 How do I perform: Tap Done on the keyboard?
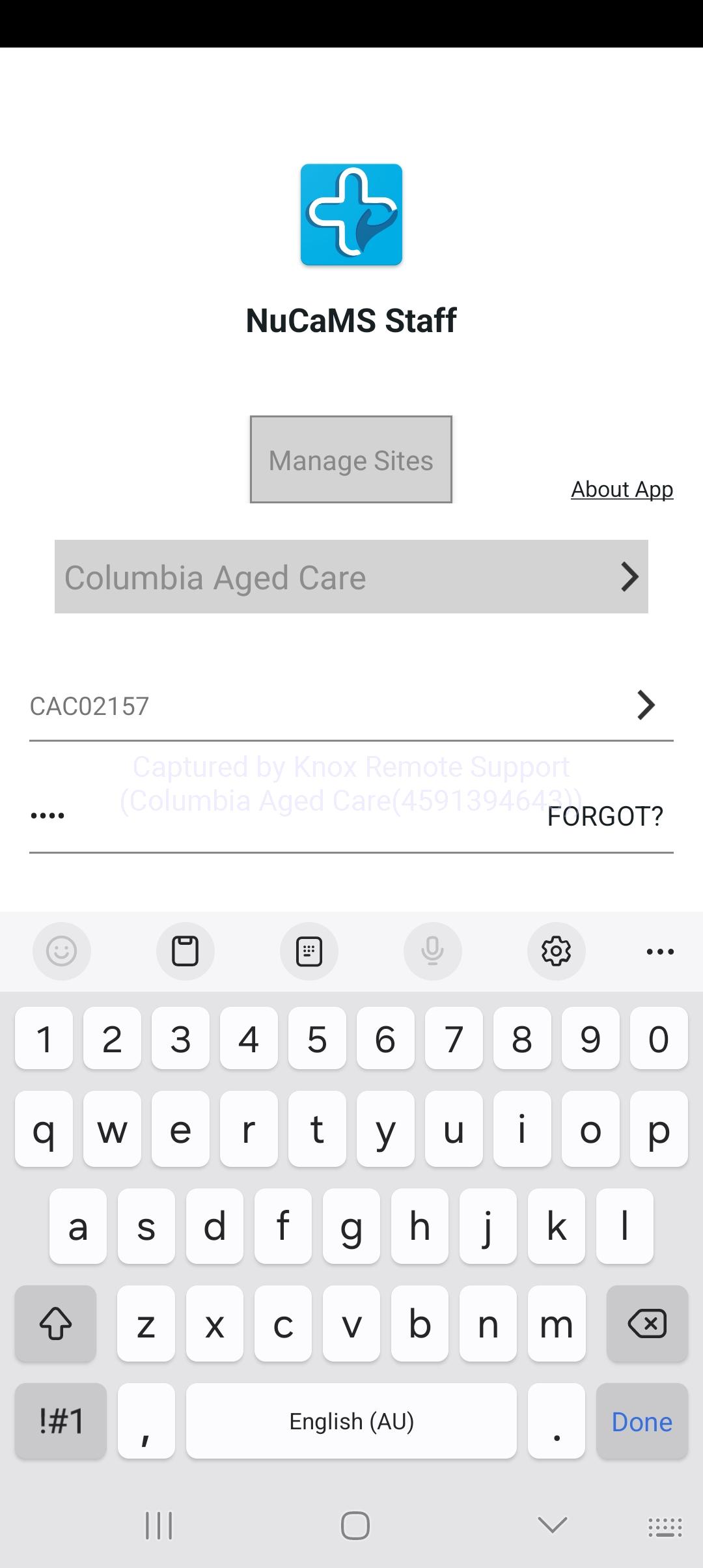pyautogui.click(x=641, y=1422)
